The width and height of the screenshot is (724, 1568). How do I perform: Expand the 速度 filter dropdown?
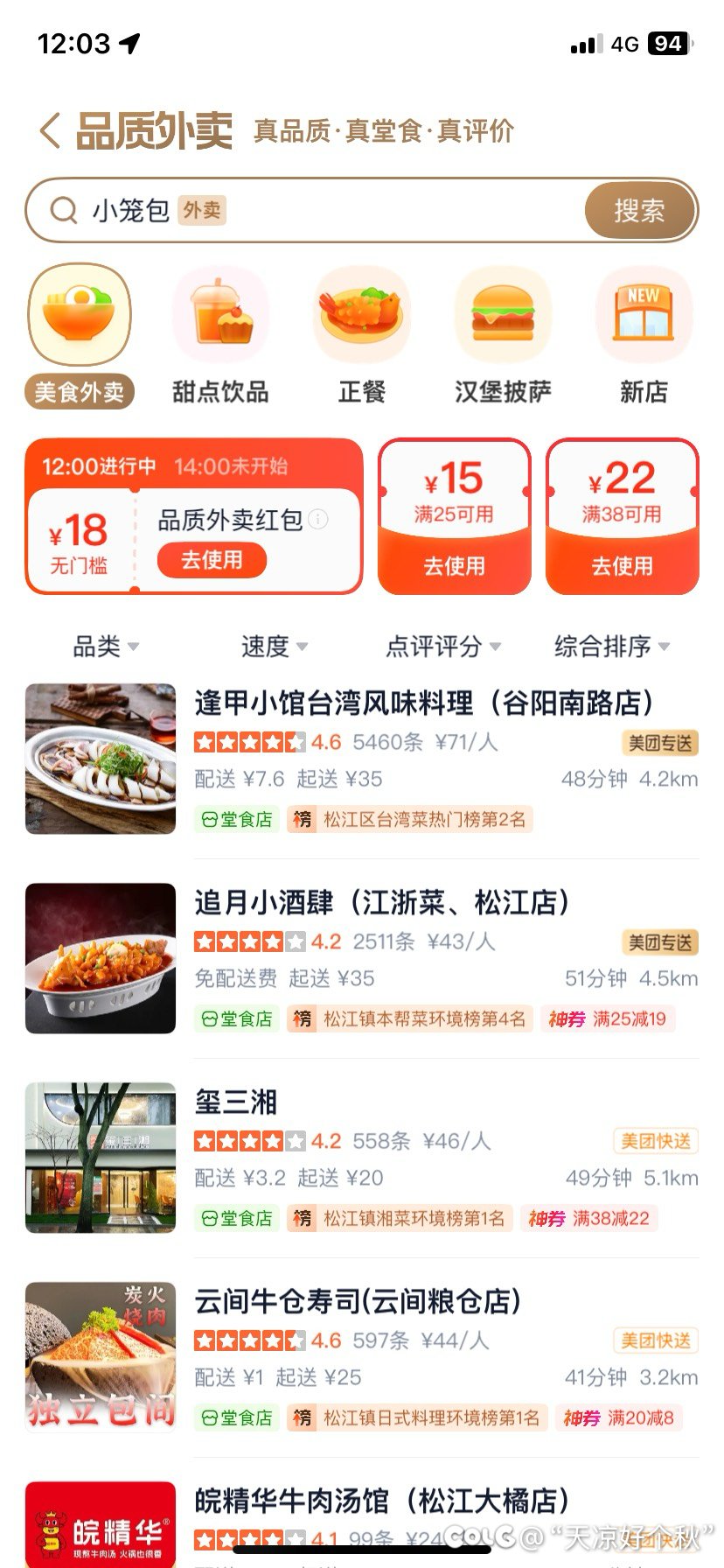(274, 647)
